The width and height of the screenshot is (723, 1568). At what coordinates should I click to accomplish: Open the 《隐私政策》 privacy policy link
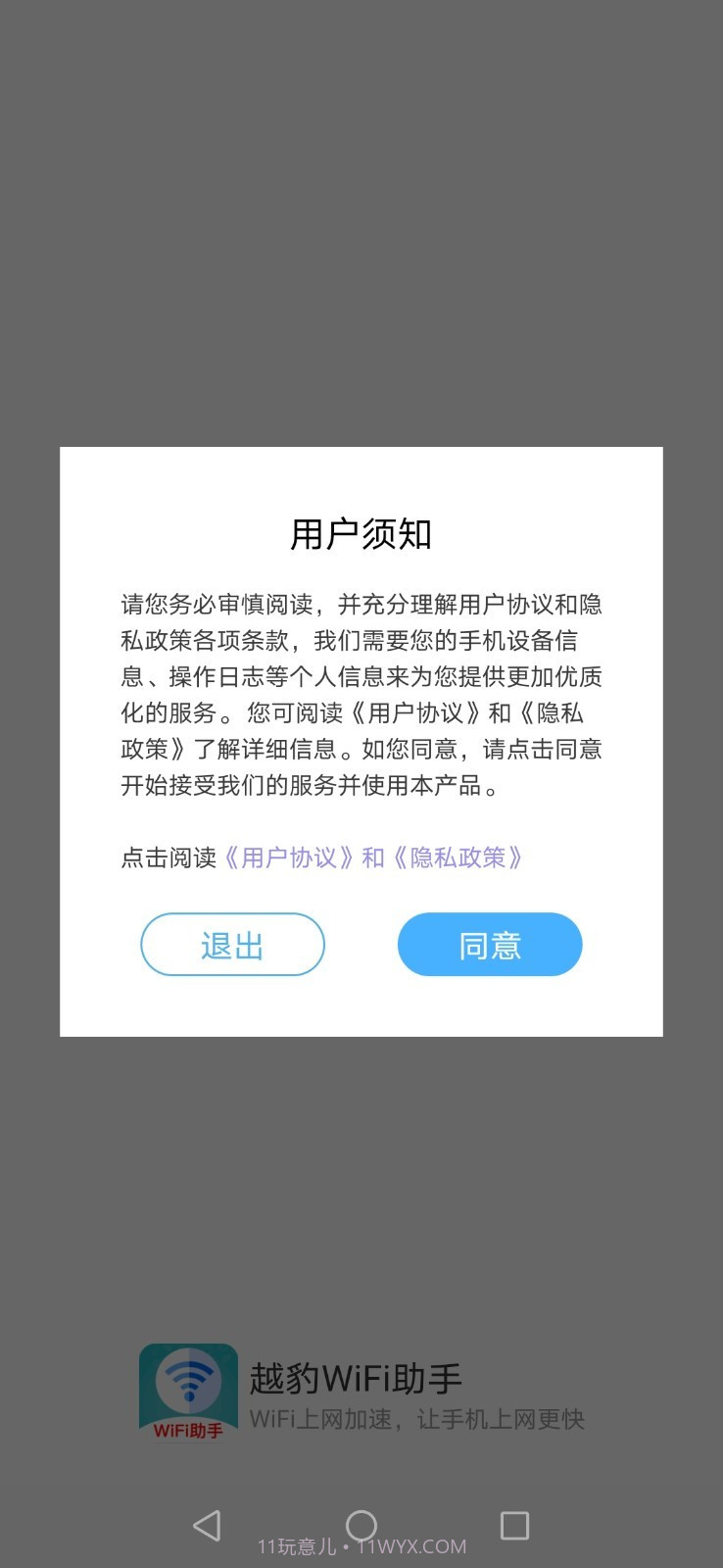point(460,857)
